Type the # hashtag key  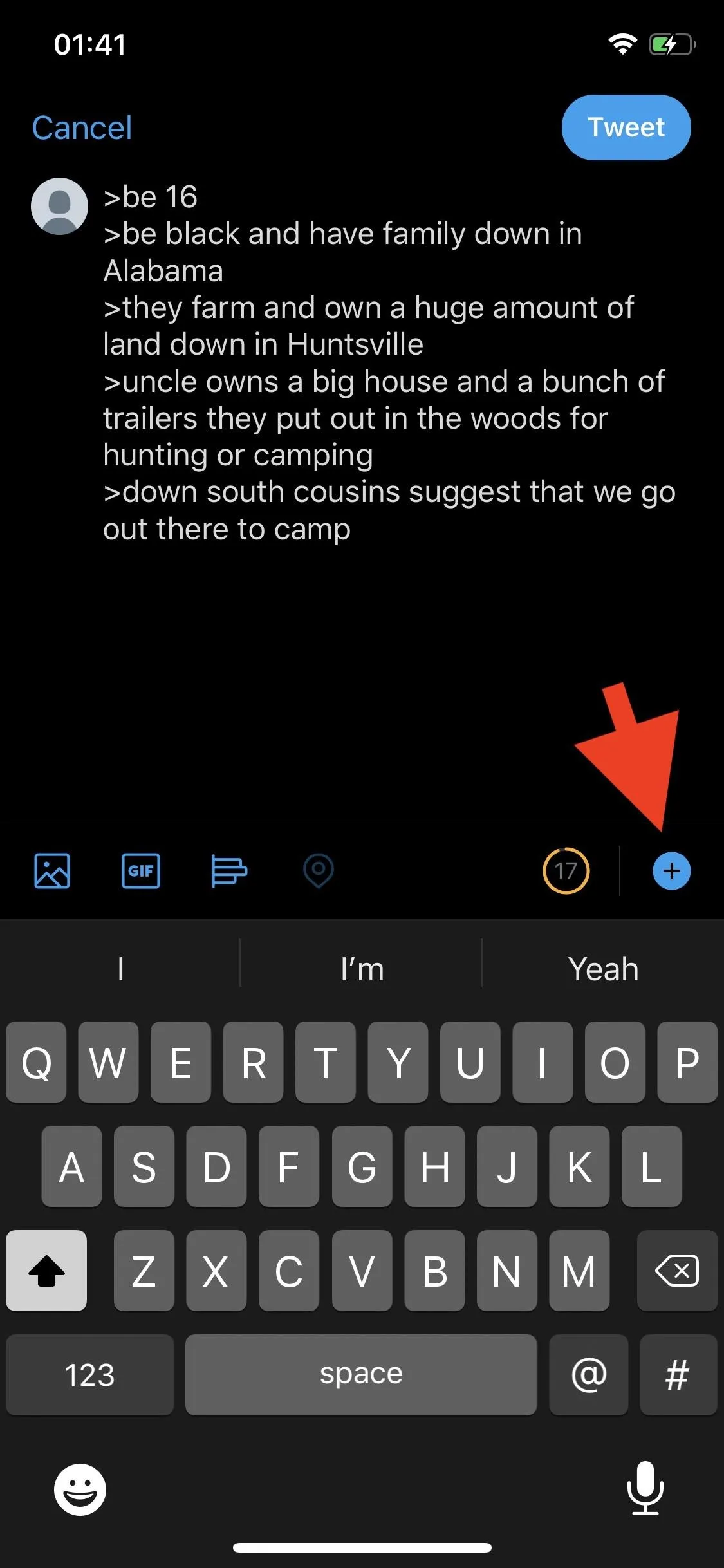(678, 1374)
